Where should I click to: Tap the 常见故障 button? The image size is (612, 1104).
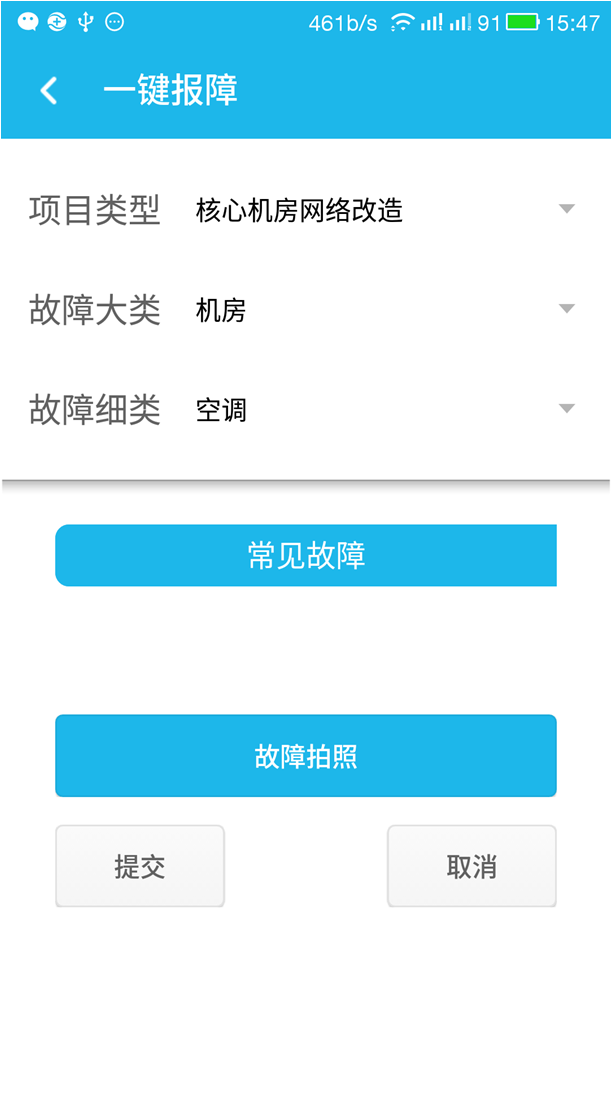point(306,555)
